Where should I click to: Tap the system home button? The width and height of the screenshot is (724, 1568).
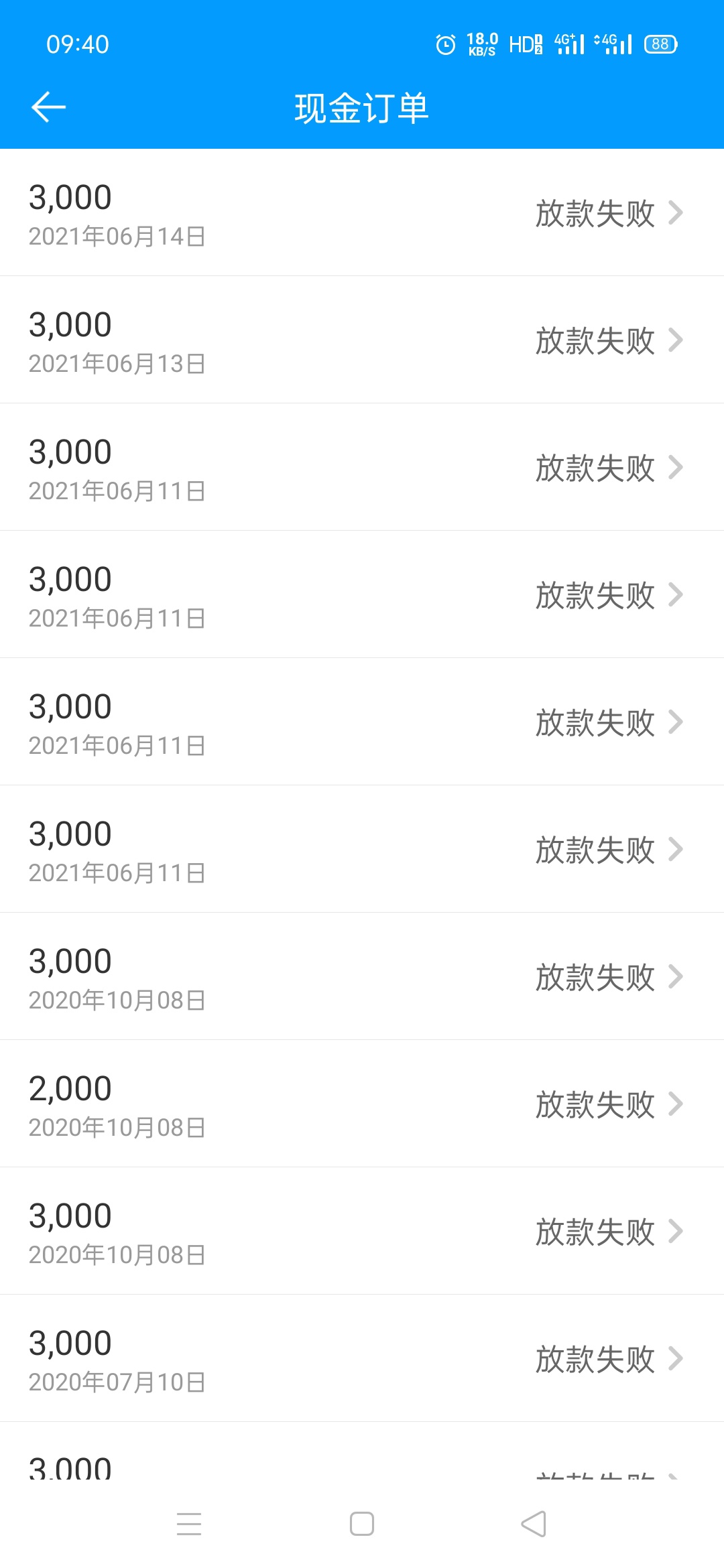pos(362,1524)
